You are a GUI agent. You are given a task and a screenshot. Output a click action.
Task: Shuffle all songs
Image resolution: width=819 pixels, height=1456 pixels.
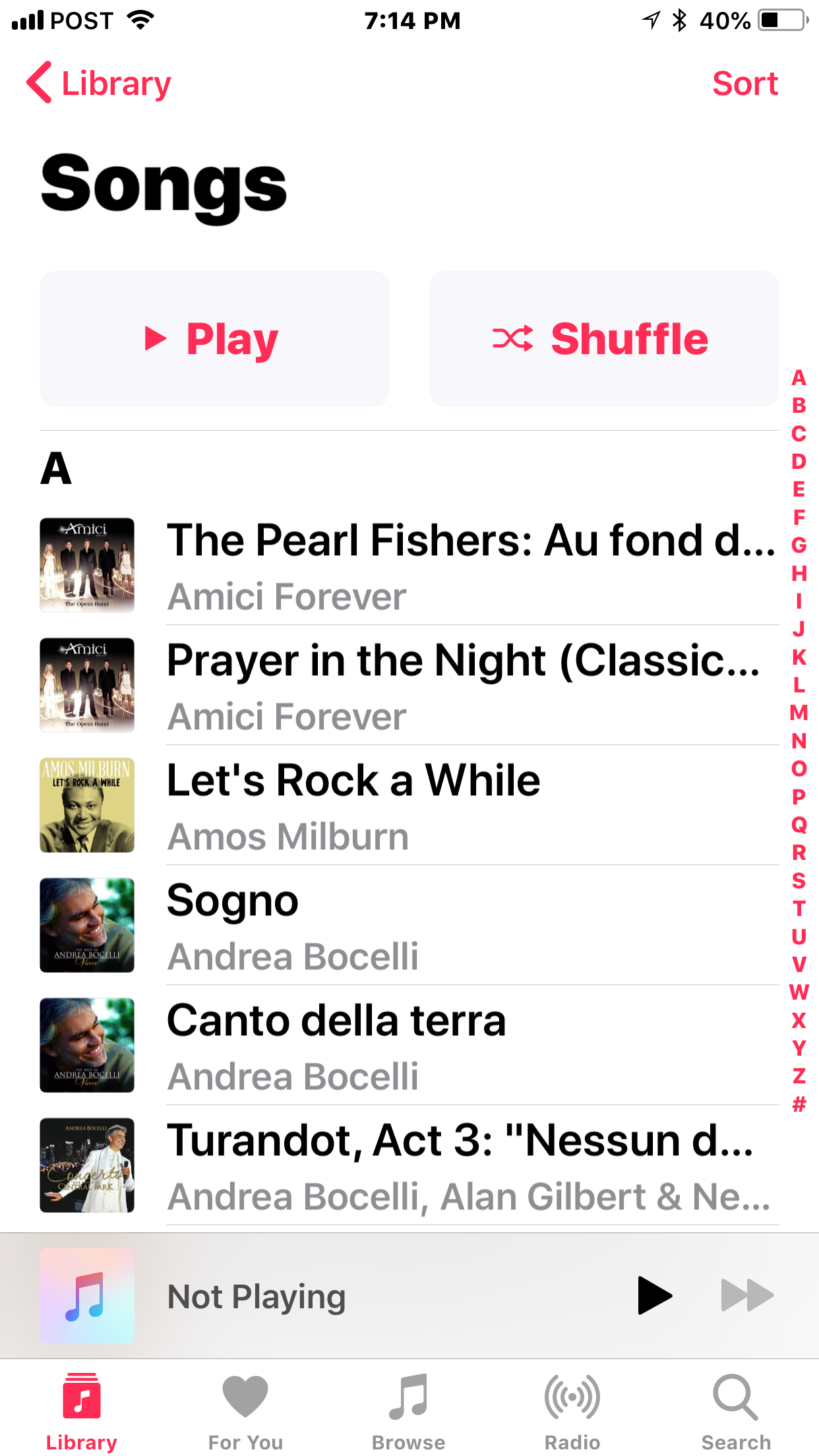click(603, 339)
